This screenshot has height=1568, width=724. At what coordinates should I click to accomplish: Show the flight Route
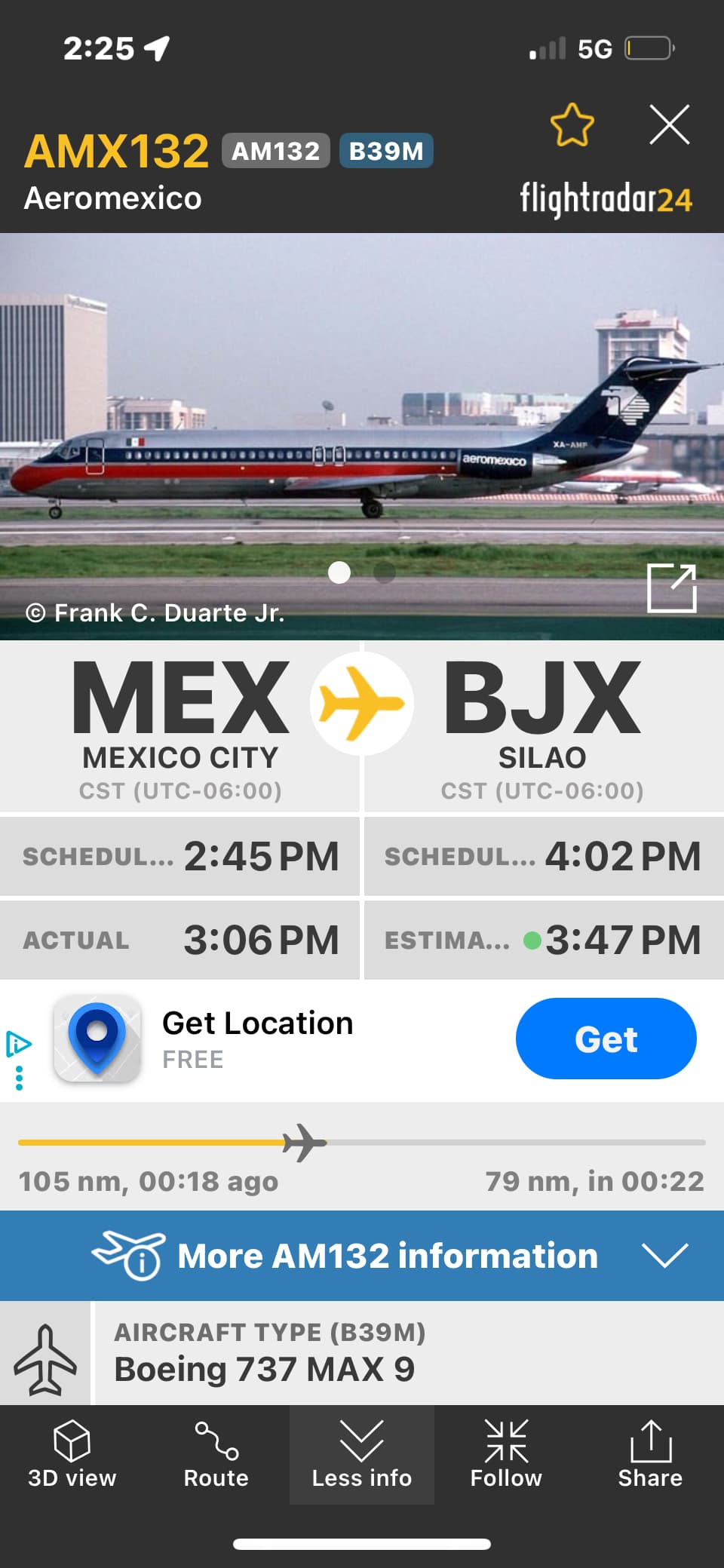coord(216,1455)
